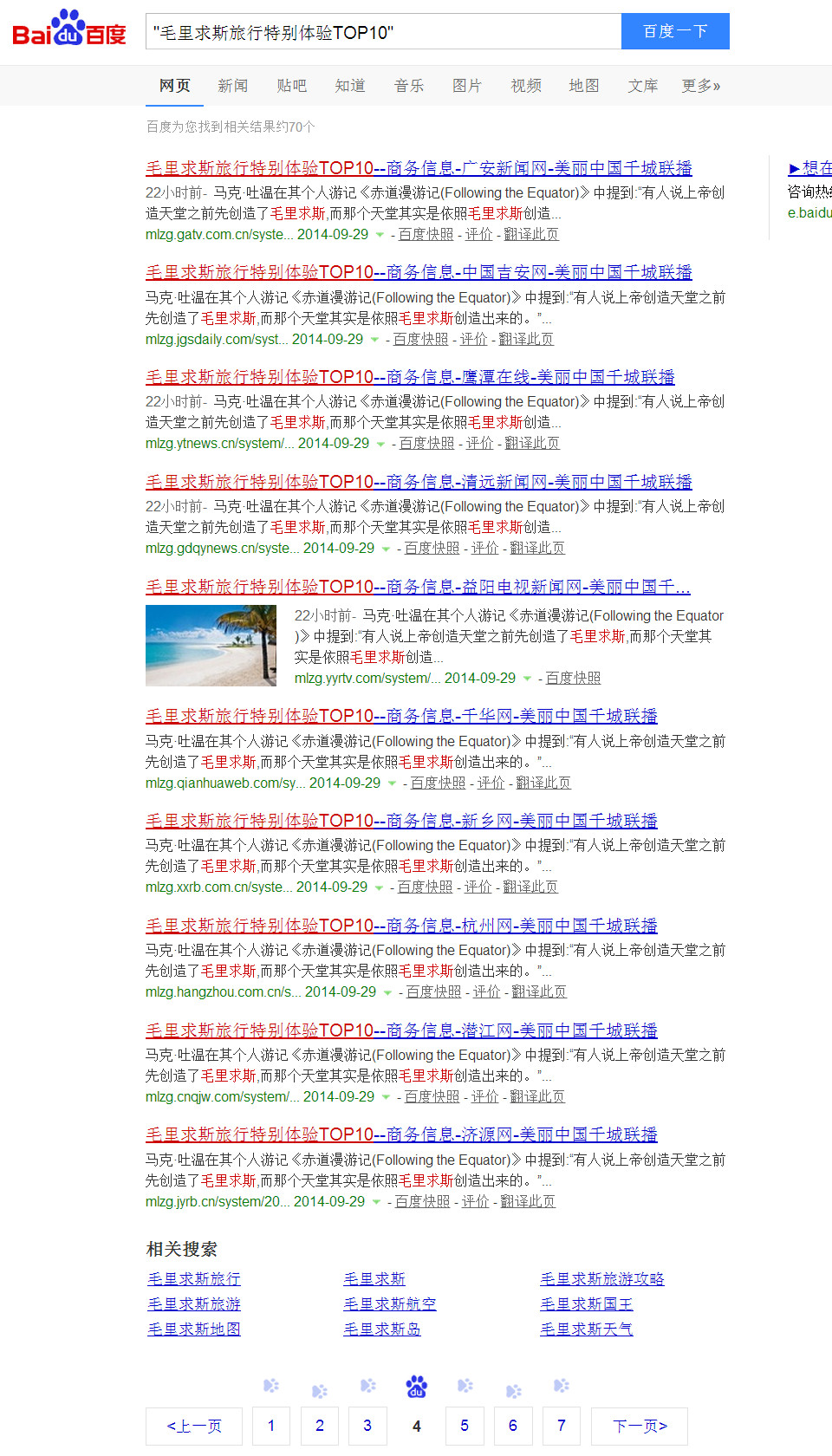This screenshot has height=1456, width=832.
Task: Switch to the 图片 tab
Action: [466, 86]
